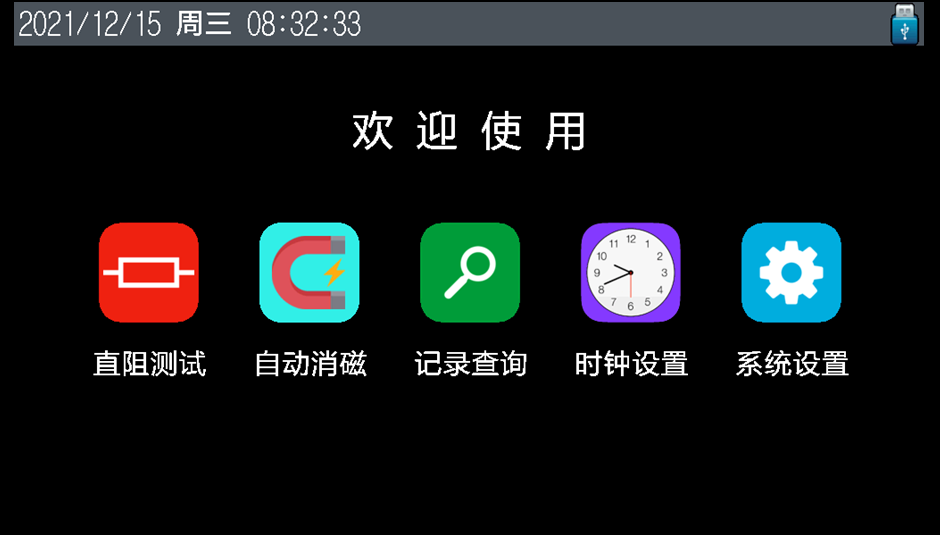Open 直阻测试 resistance test
The width and height of the screenshot is (940, 535).
click(x=149, y=272)
